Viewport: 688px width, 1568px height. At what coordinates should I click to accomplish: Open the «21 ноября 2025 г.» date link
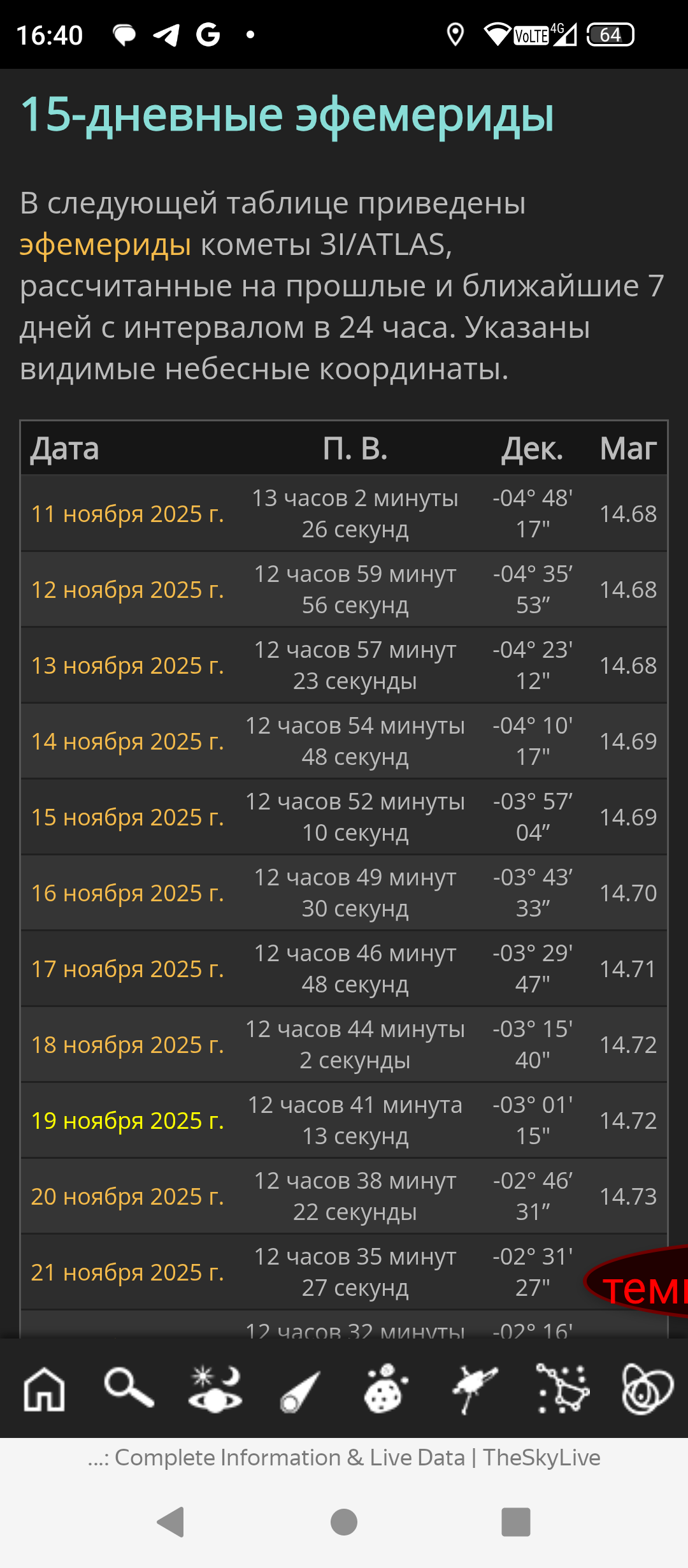[127, 1272]
